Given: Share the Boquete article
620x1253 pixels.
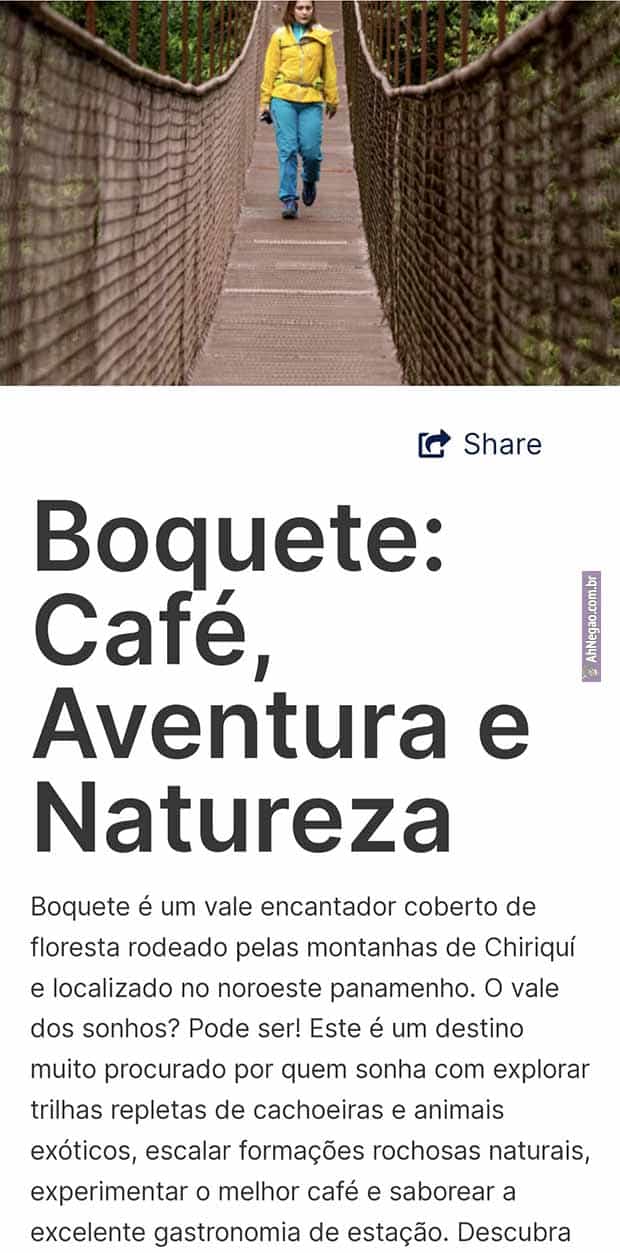Looking at the screenshot, I should click(480, 444).
